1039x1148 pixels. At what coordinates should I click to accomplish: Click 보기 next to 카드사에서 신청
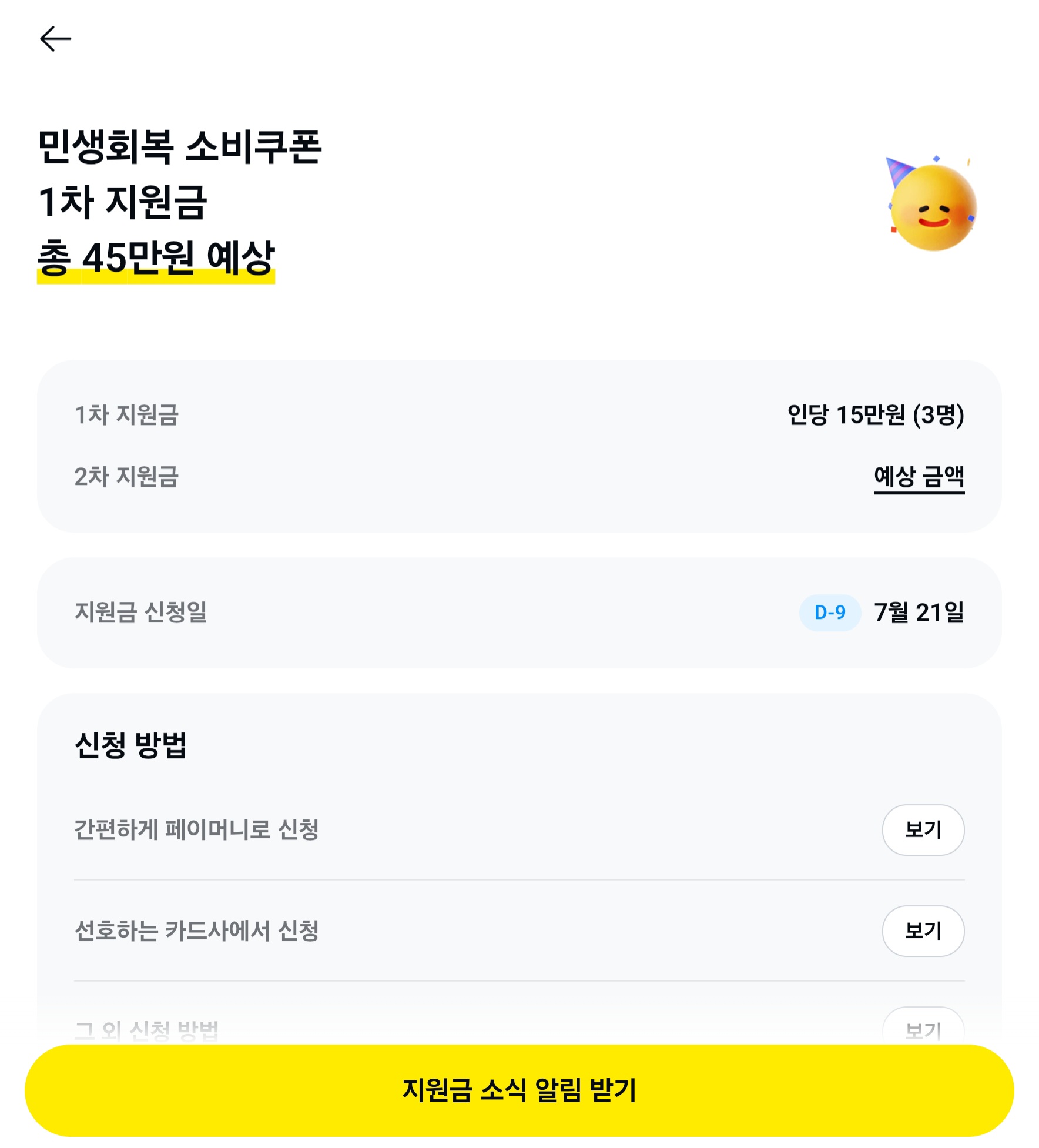(x=923, y=932)
